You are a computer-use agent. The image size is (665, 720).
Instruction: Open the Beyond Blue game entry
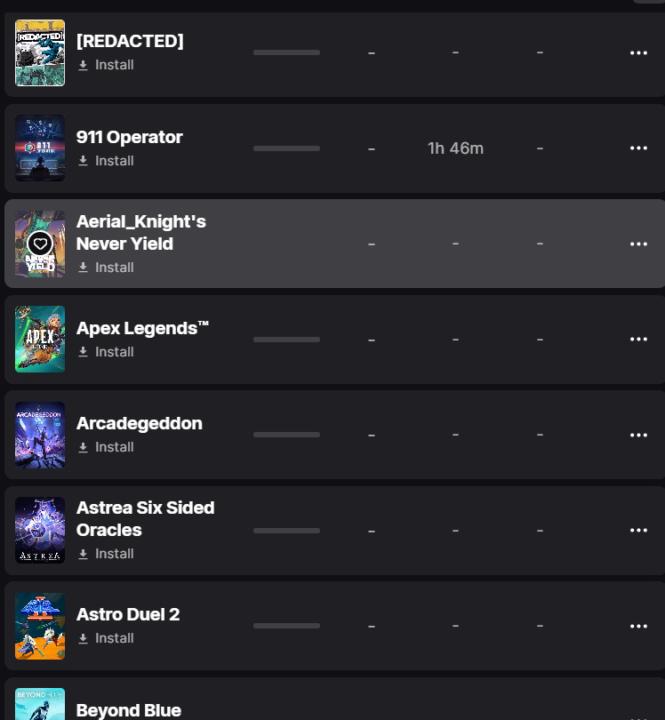click(x=128, y=710)
